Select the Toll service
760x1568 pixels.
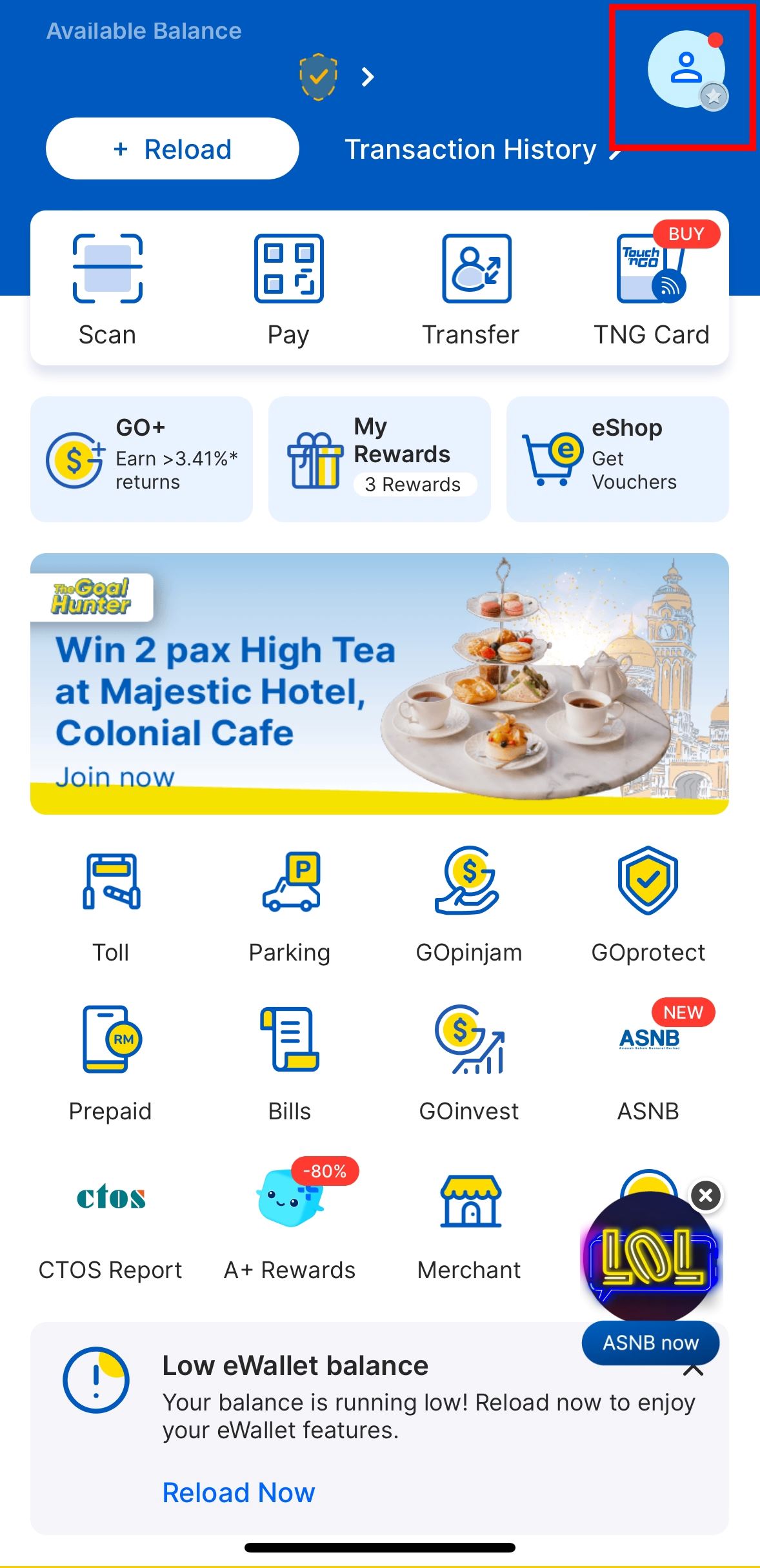pyautogui.click(x=111, y=905)
